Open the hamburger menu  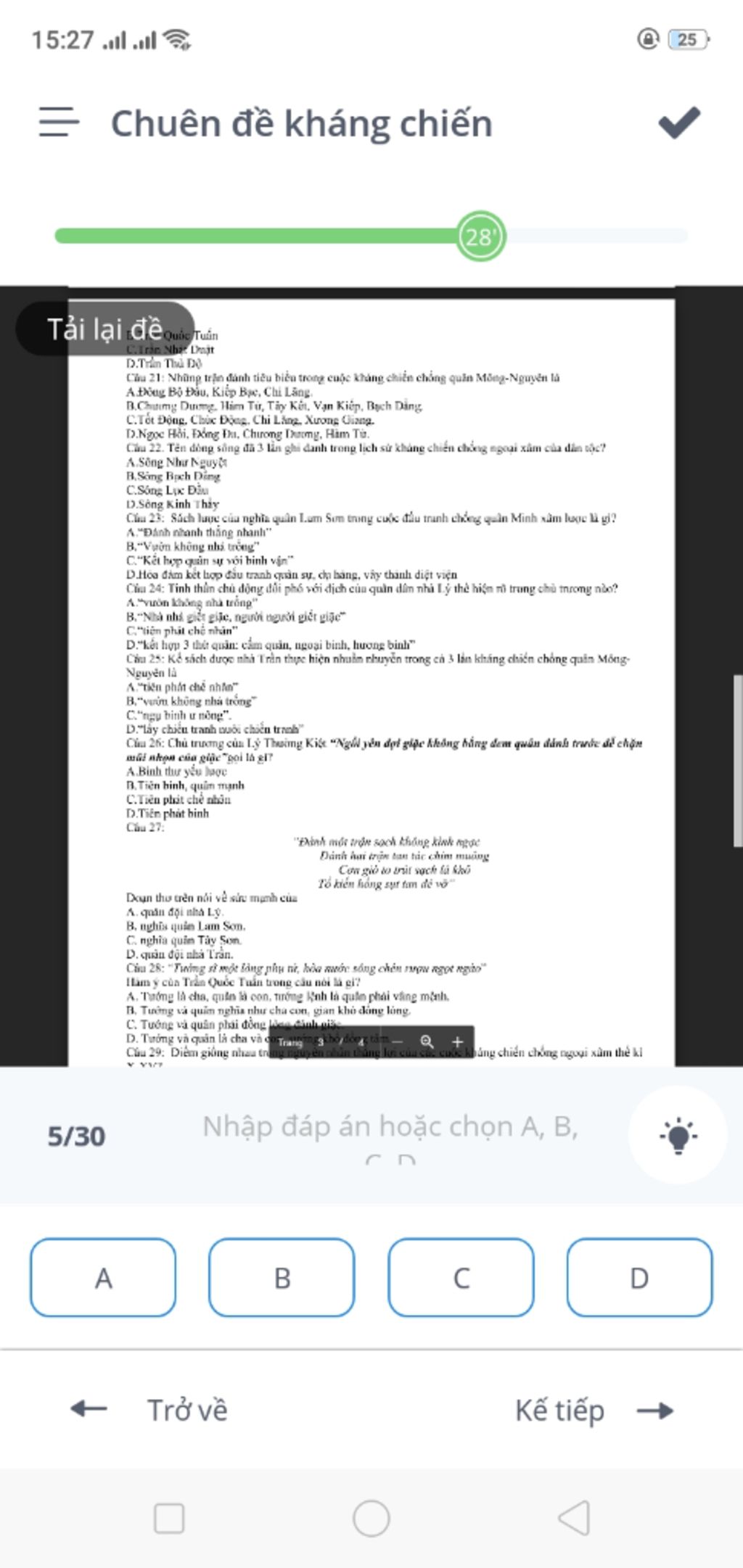[x=59, y=122]
